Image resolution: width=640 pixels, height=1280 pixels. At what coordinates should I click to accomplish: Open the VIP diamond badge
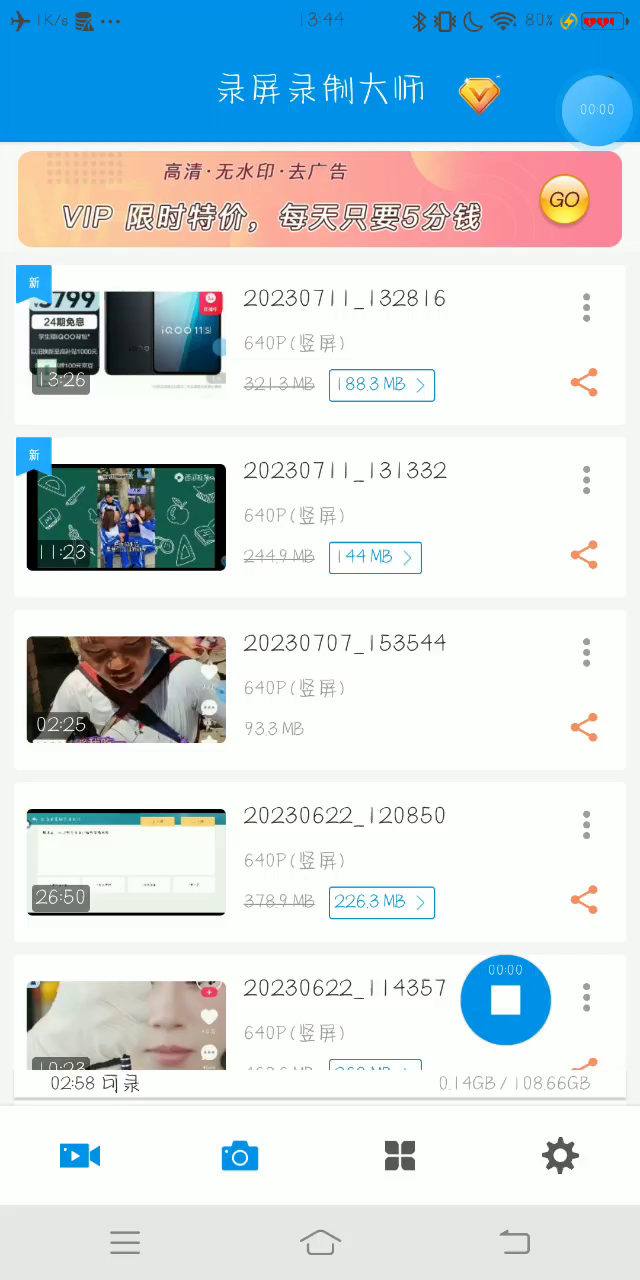tap(479, 94)
